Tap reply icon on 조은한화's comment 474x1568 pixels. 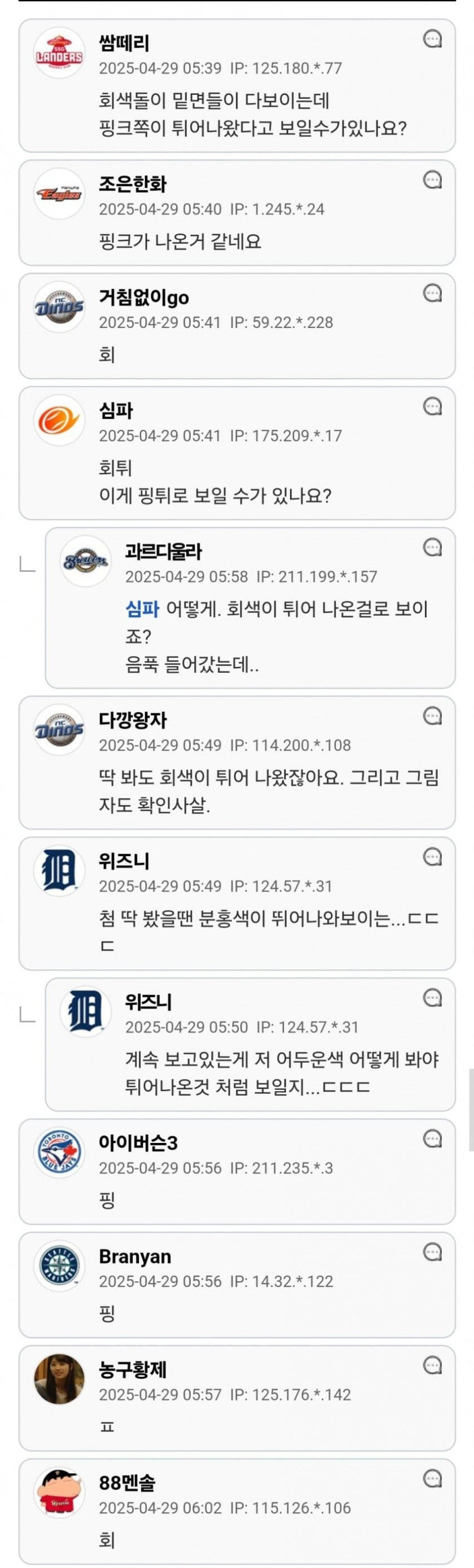[432, 180]
